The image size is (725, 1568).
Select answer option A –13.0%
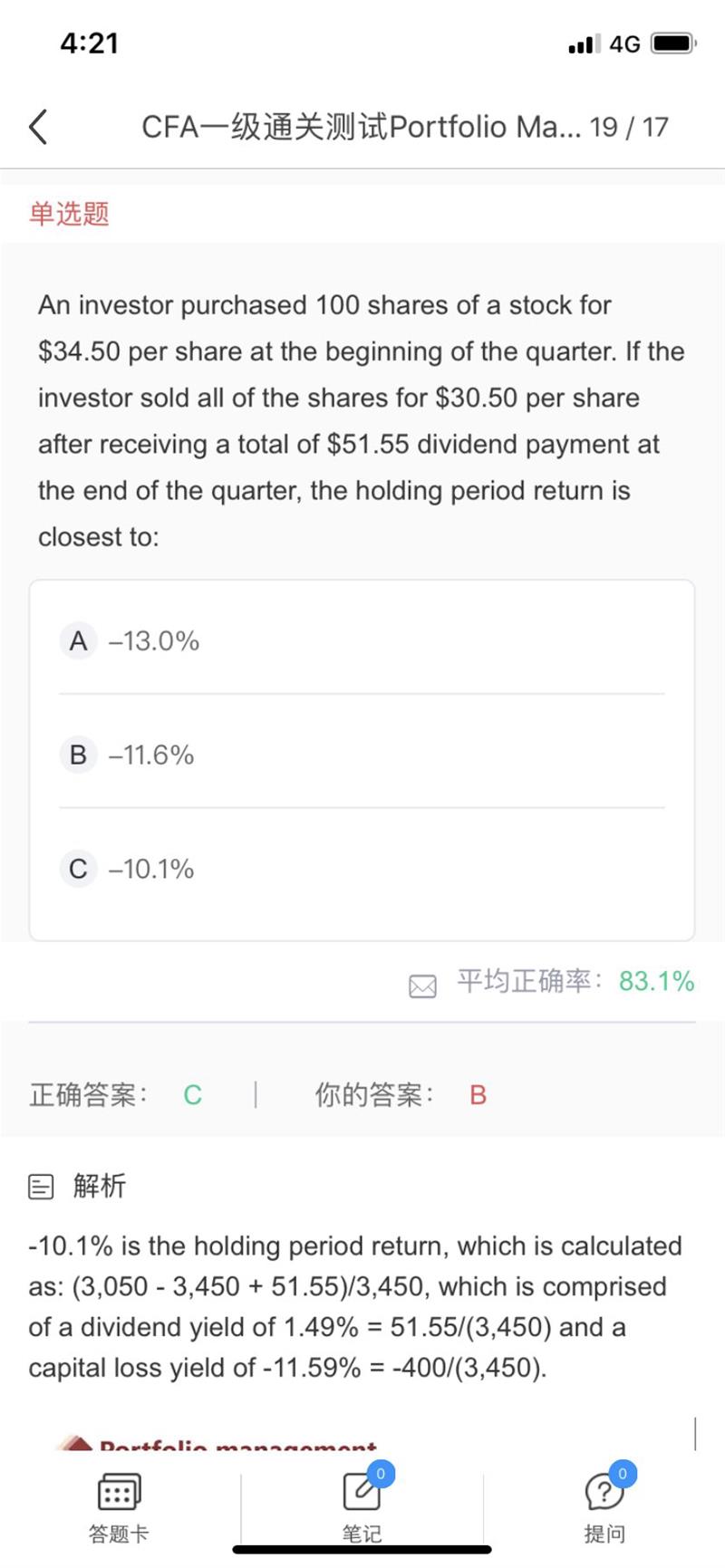point(362,640)
